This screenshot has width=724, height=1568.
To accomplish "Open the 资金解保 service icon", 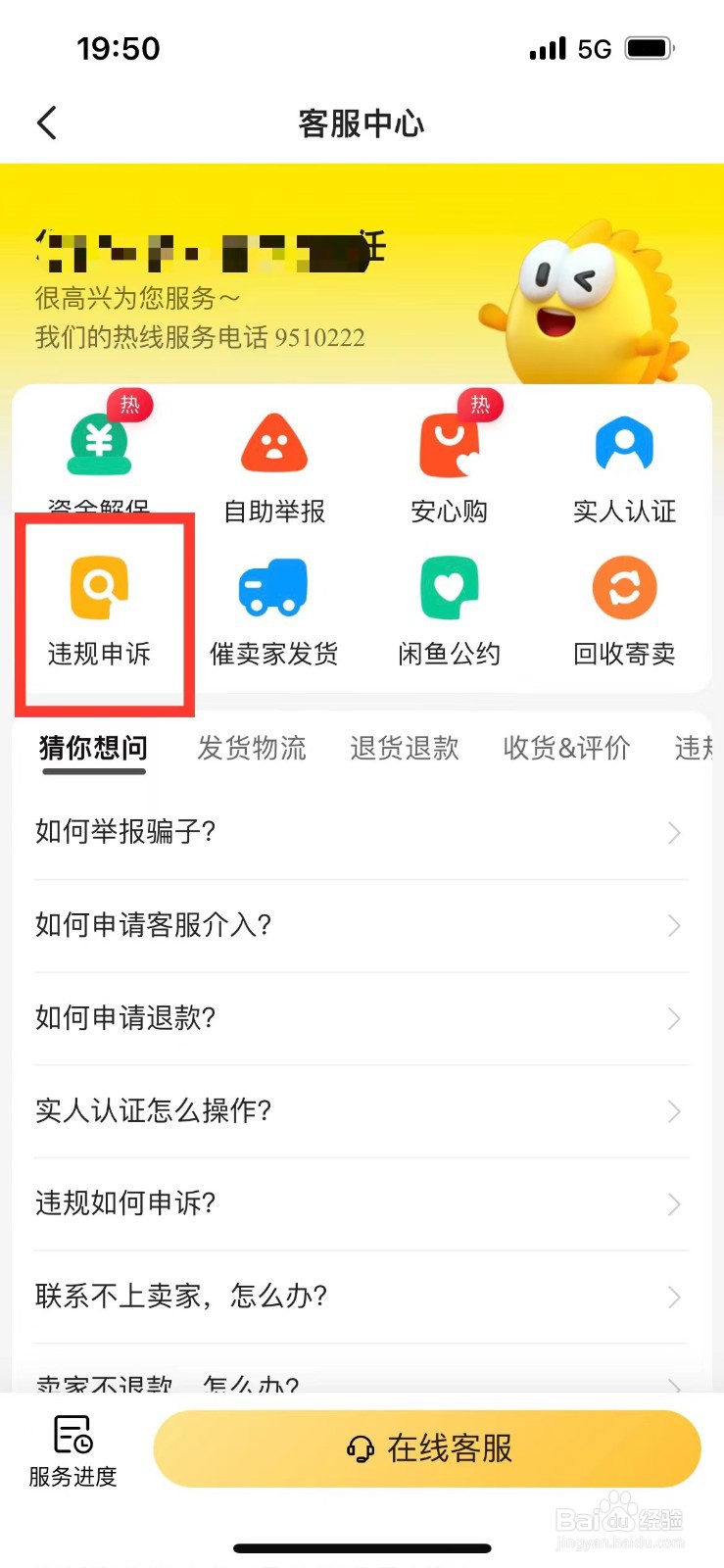I will [x=96, y=461].
